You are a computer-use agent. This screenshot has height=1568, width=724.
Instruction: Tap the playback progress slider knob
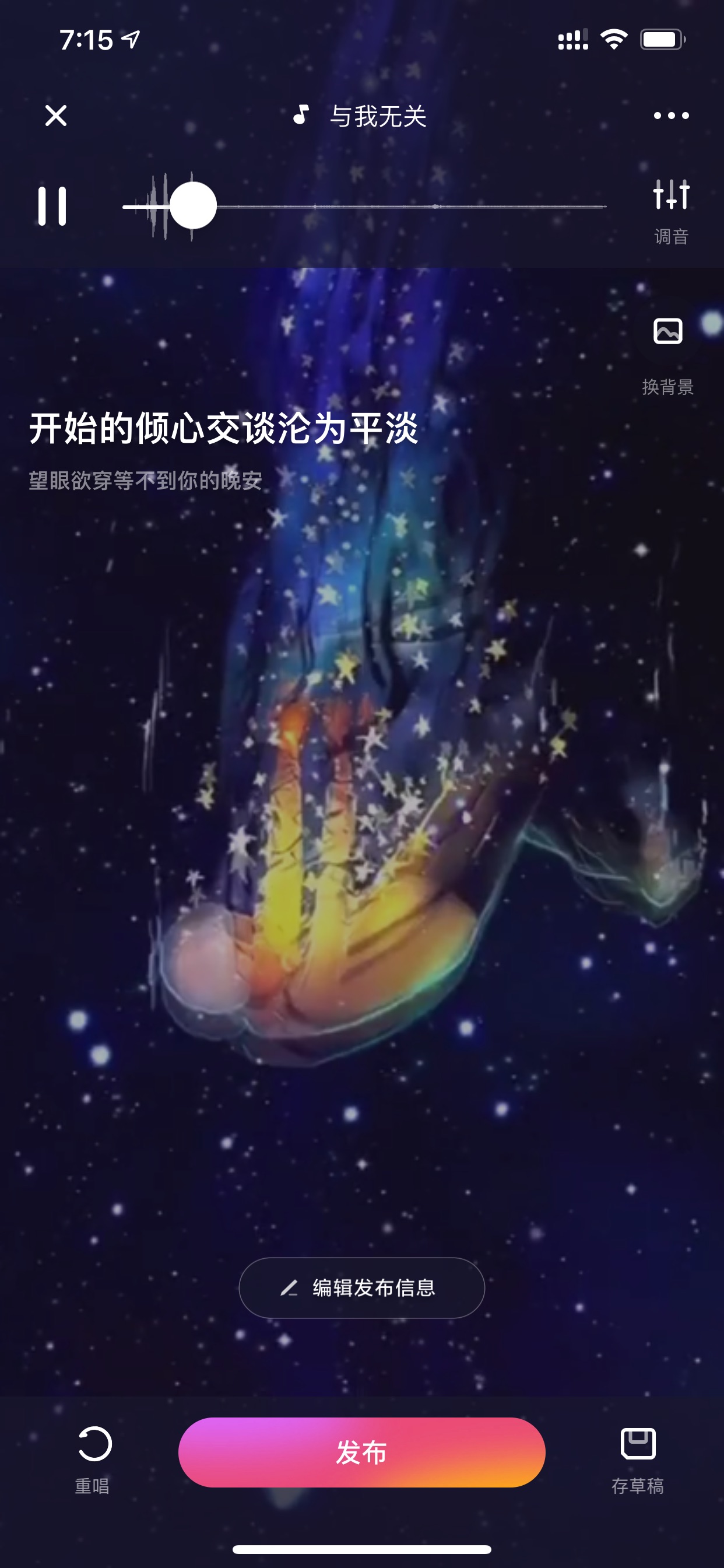point(193,206)
